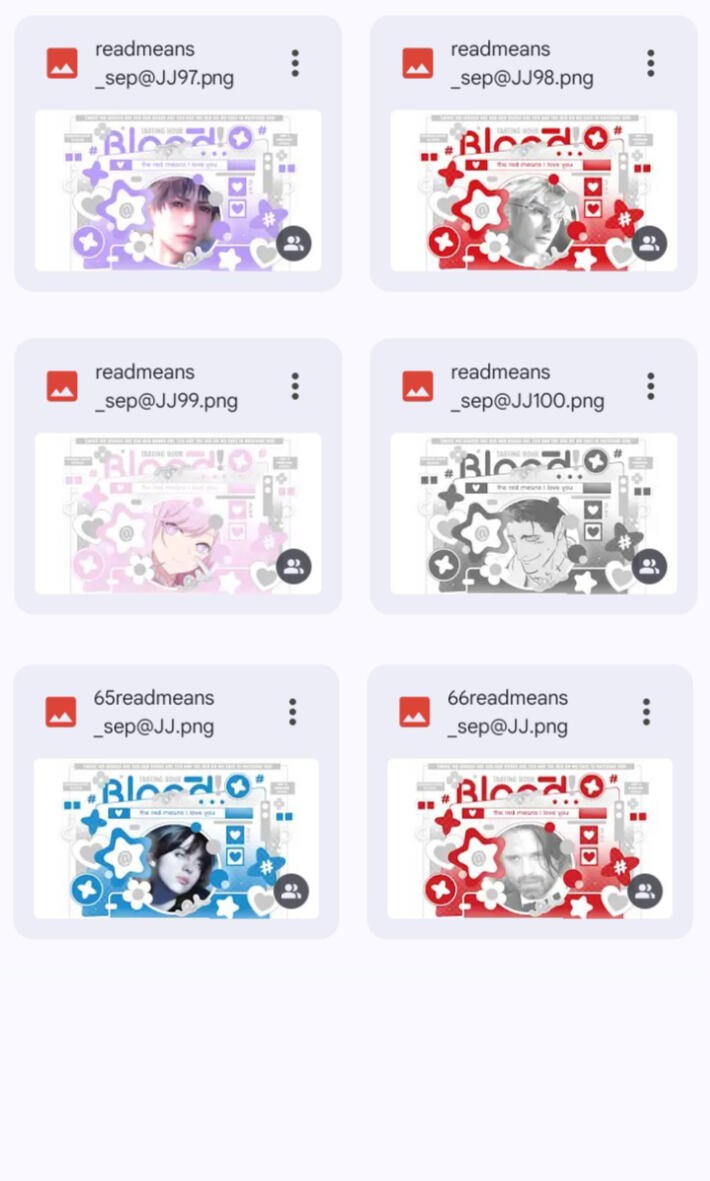Viewport: 710px width, 1181px height.
Task: Open overflow menu for 66readmeans_sep@JJ.png
Action: pyautogui.click(x=647, y=712)
